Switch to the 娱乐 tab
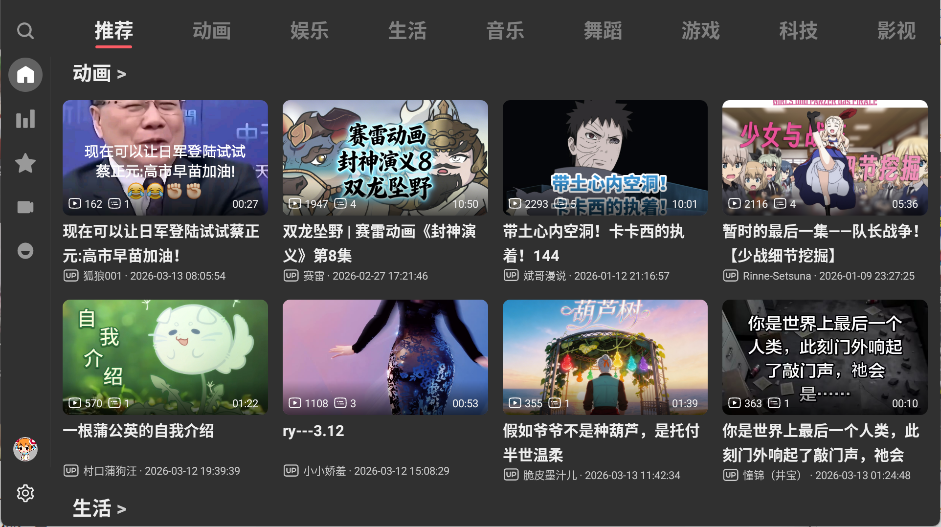 pyautogui.click(x=309, y=31)
